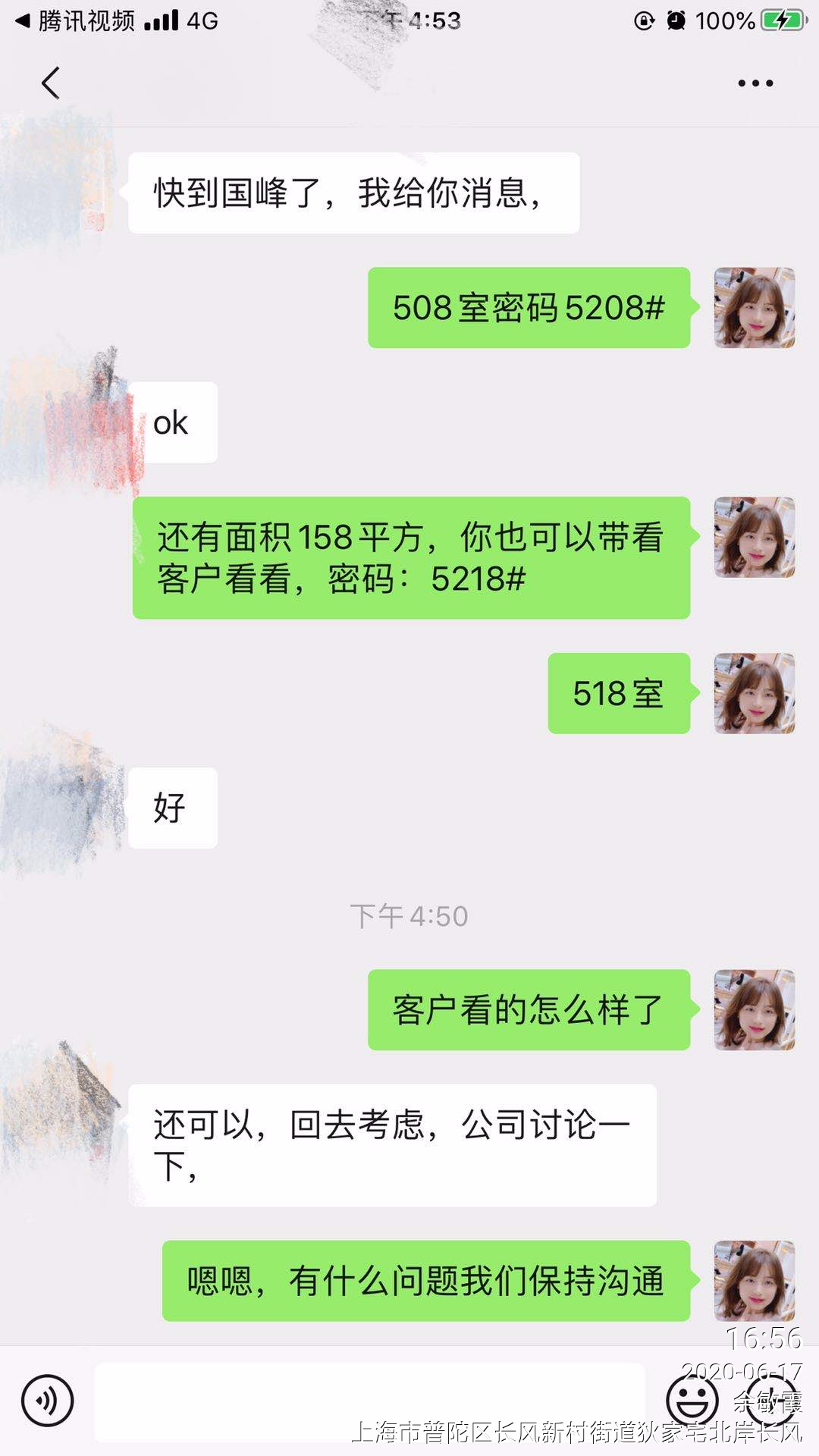Switch to voice message input
This screenshot has width=819, height=1456.
tap(48, 1401)
